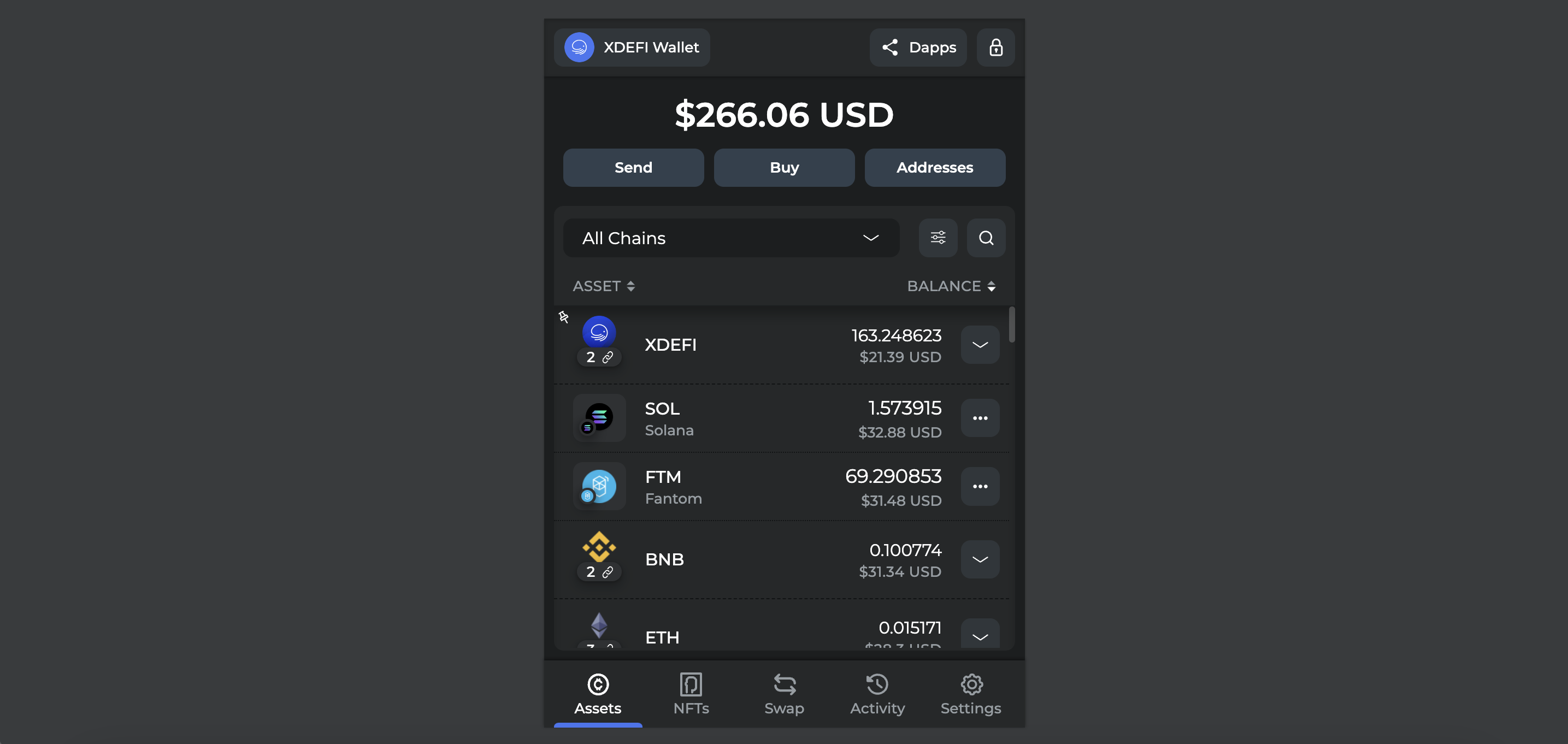Open more options for SOL
Viewport: 1568px width, 744px height.
pos(980,418)
